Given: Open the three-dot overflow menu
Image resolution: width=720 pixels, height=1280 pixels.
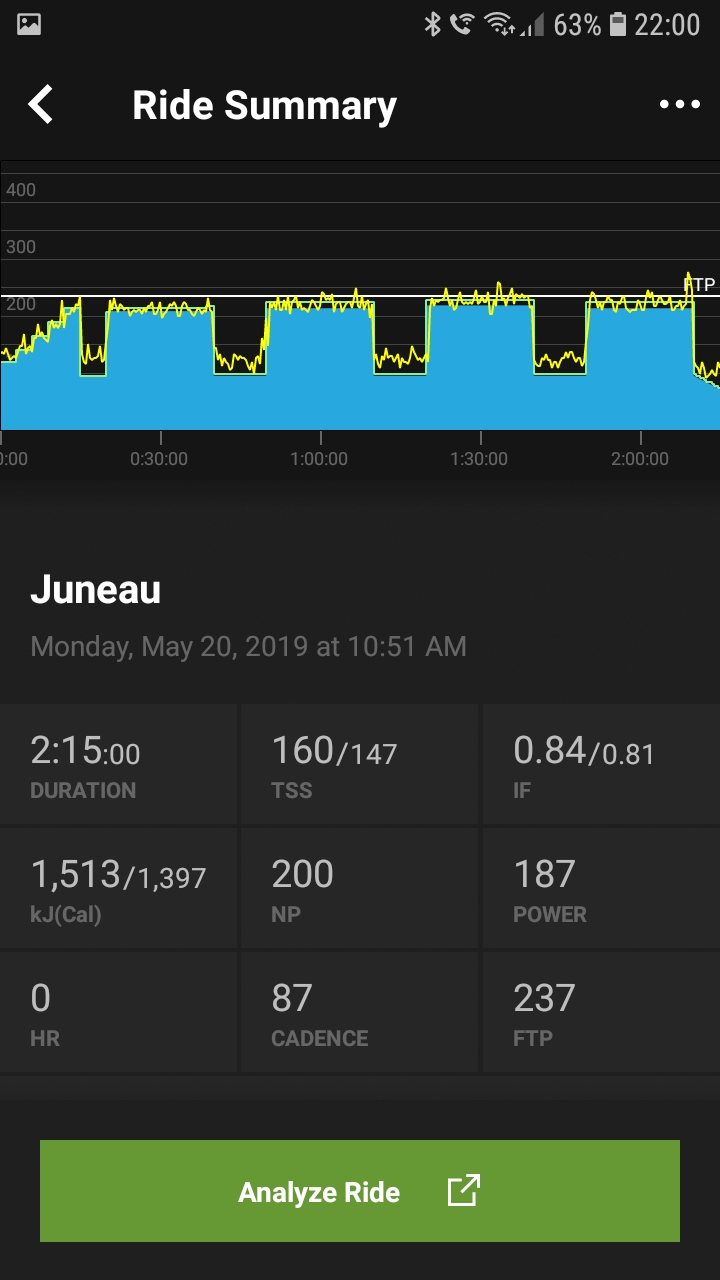Looking at the screenshot, I should click(679, 105).
